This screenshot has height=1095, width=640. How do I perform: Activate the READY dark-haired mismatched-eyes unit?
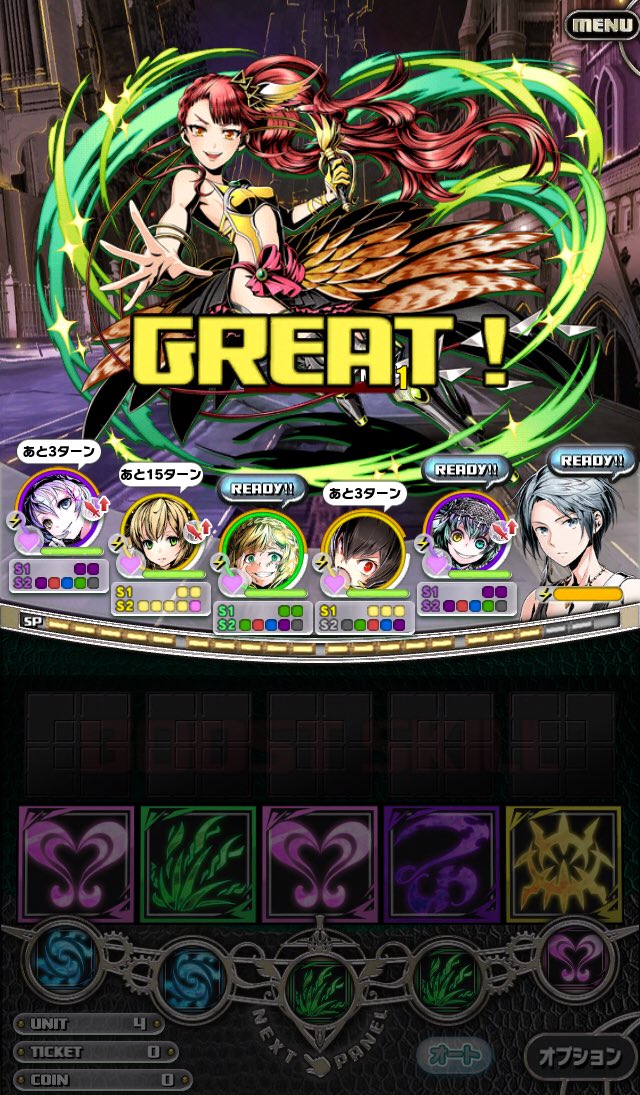[x=467, y=535]
